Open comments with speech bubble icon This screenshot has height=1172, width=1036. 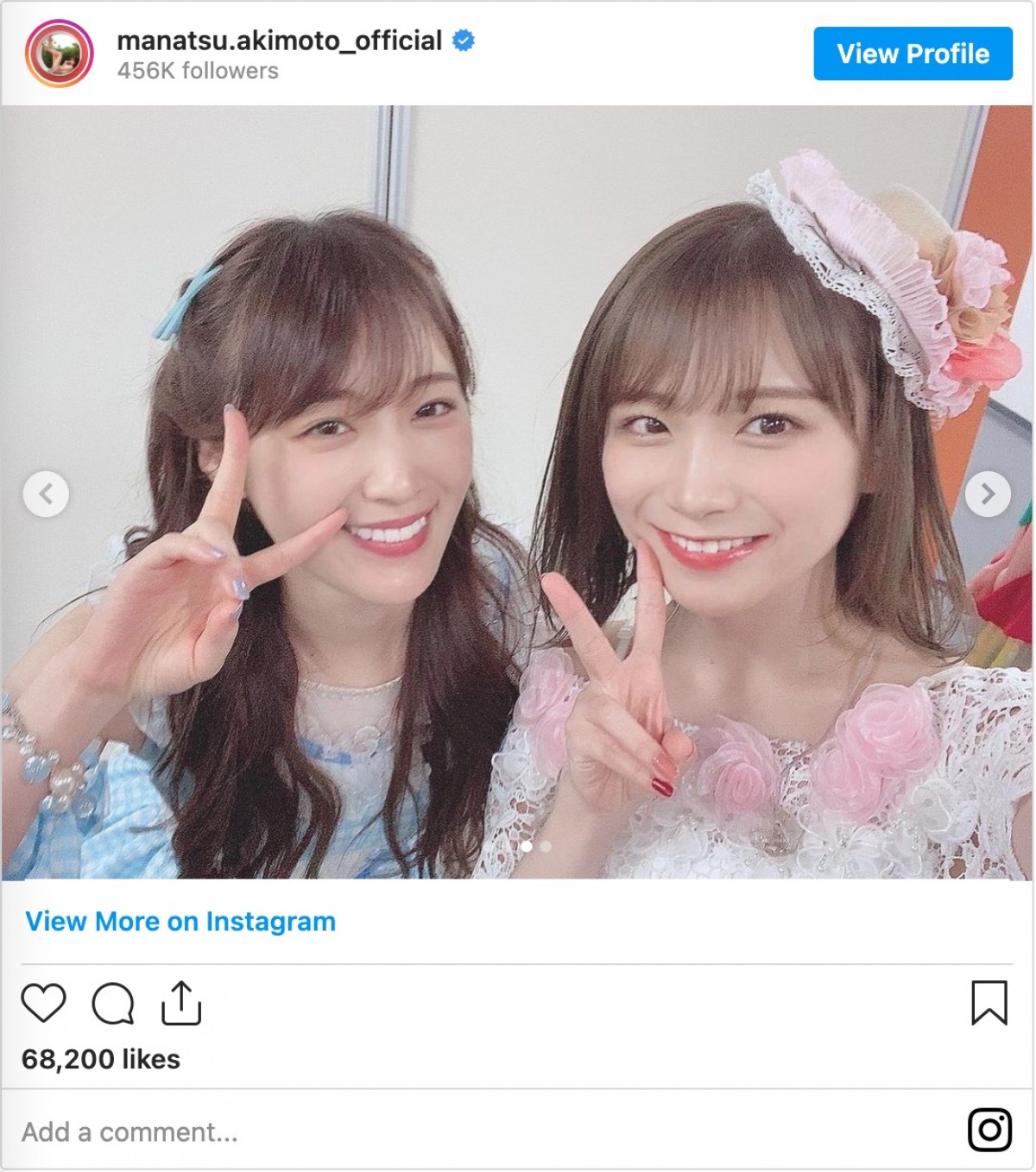pyautogui.click(x=113, y=1003)
